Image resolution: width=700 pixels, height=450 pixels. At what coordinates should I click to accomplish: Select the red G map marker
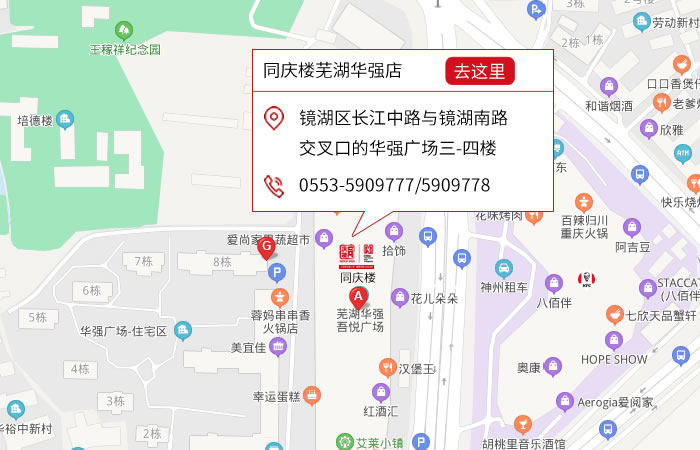(x=267, y=247)
